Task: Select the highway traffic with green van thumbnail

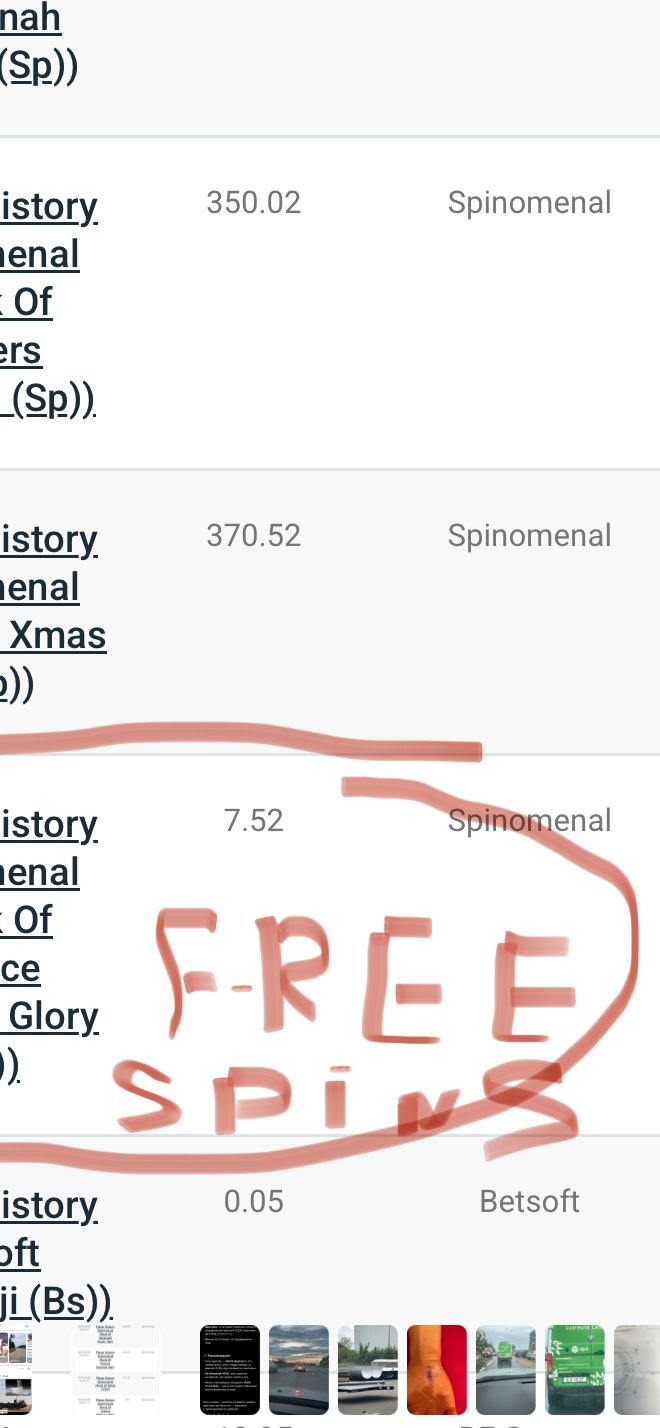Action: pyautogui.click(x=506, y=1369)
